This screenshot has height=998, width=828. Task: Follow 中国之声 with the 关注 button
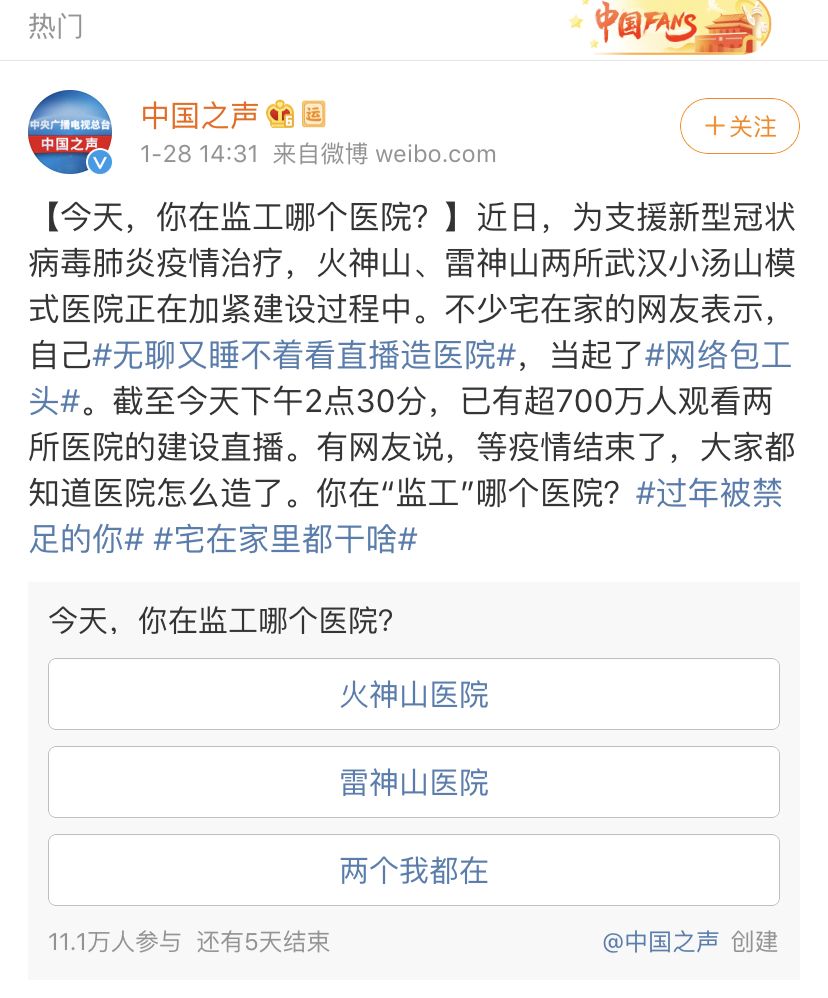(x=740, y=127)
